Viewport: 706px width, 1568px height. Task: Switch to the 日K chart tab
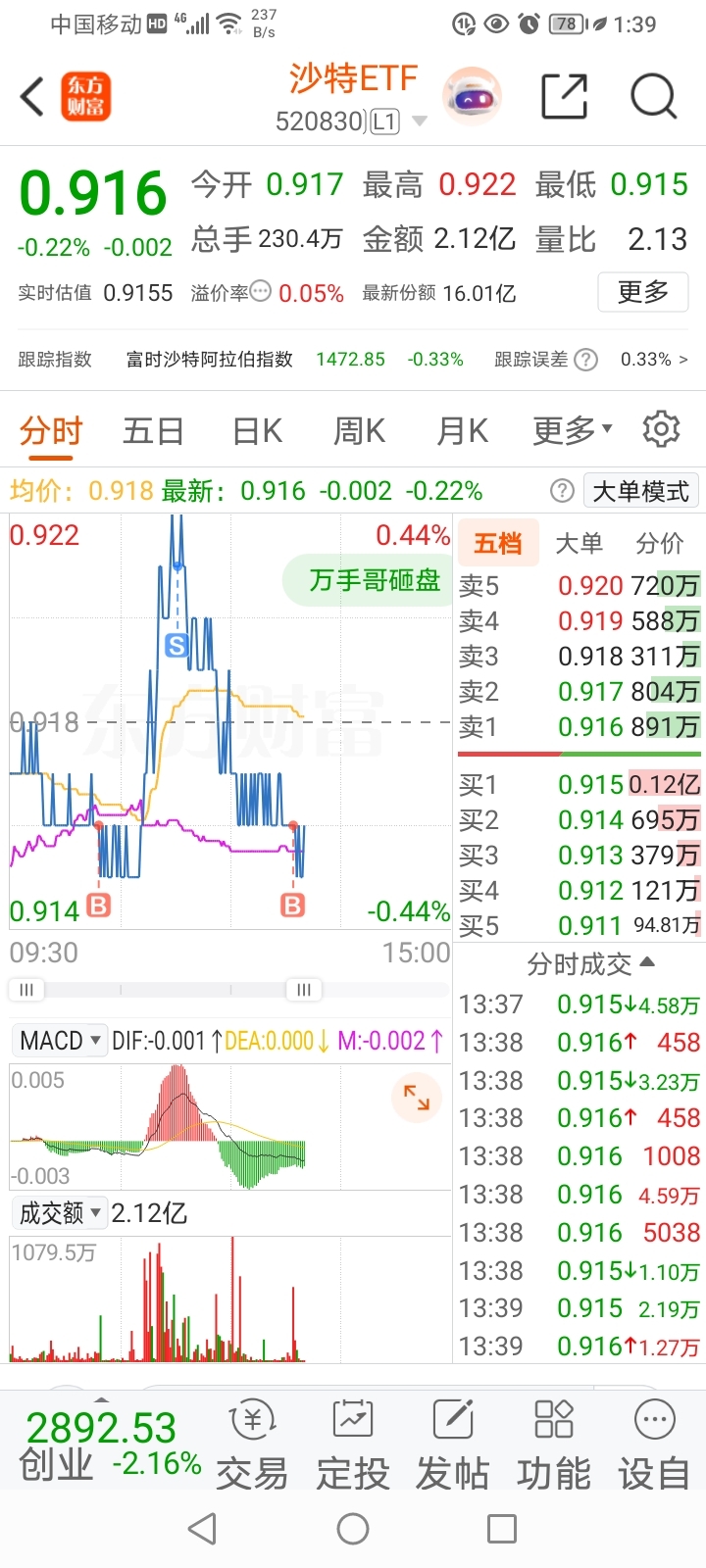257,430
